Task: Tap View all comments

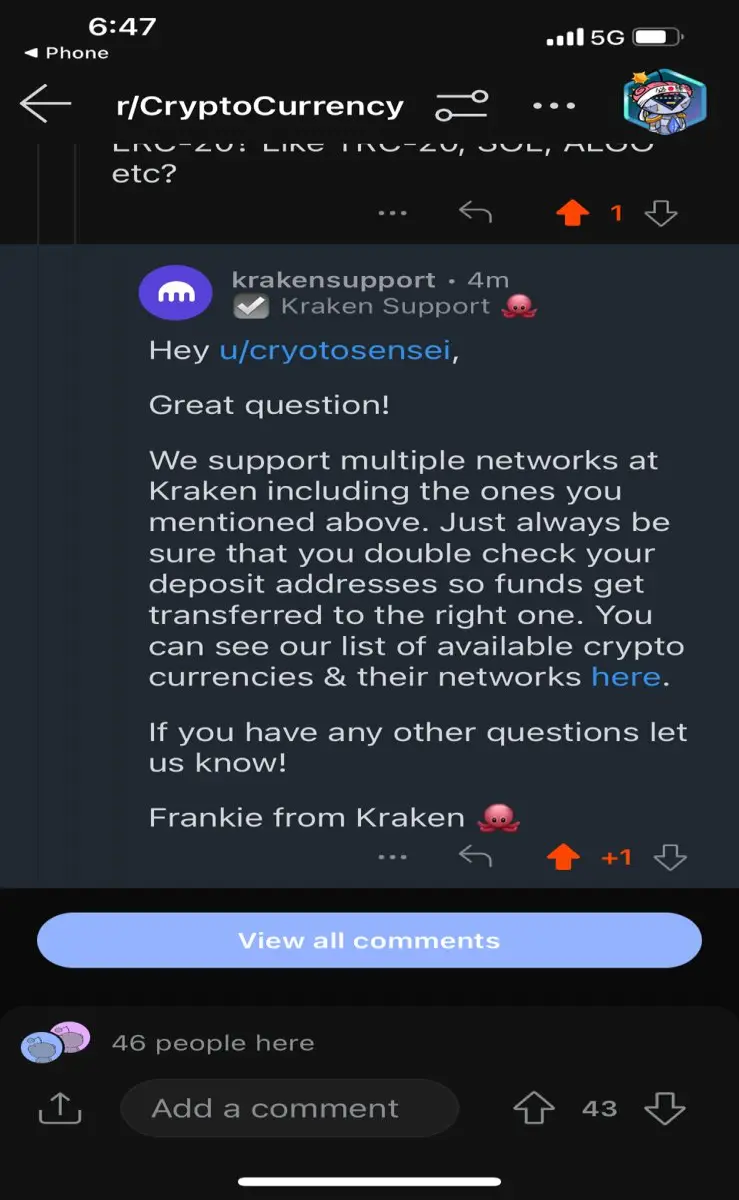Action: click(369, 940)
